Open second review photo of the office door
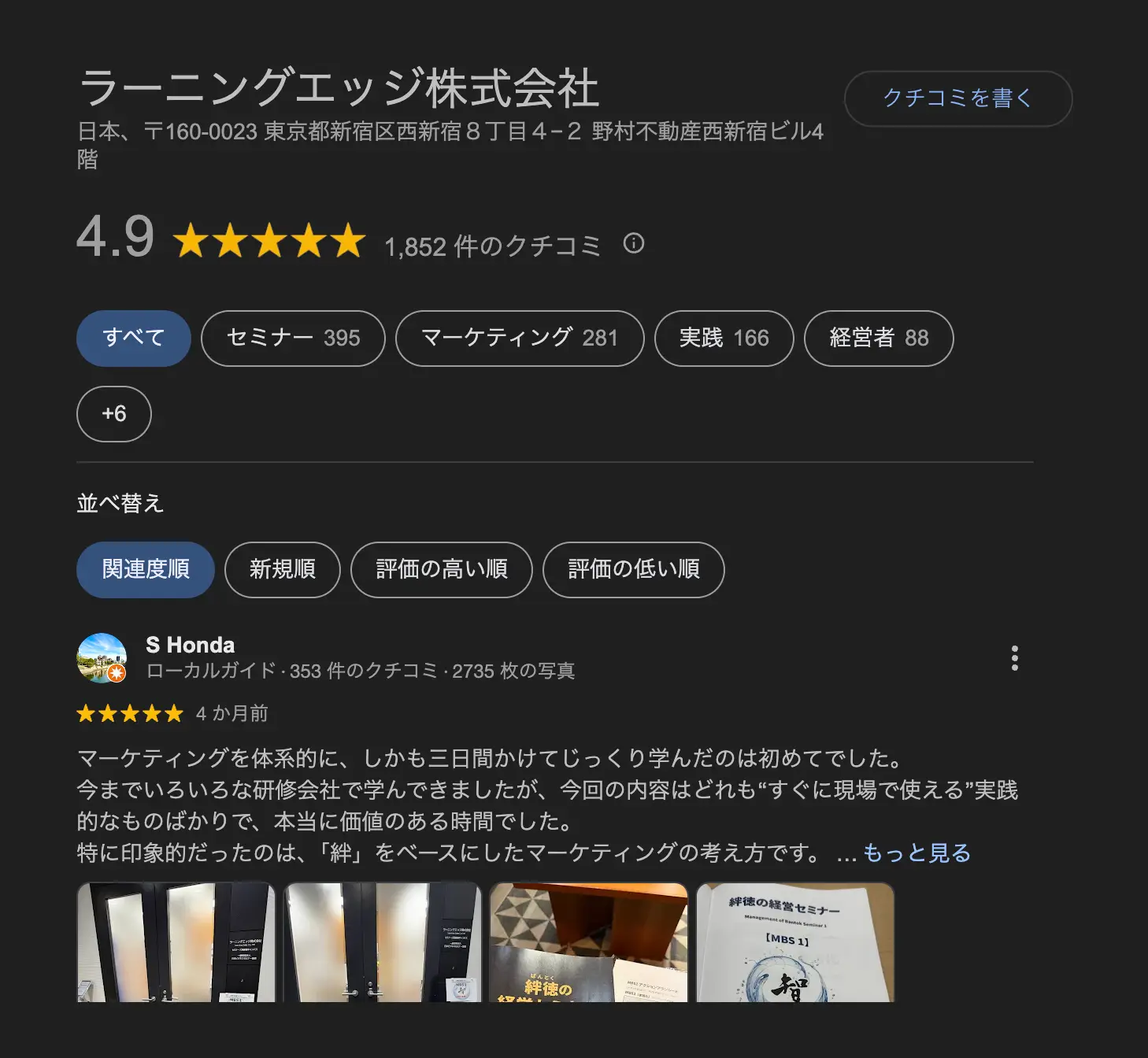This screenshot has height=1058, width=1148. (382, 942)
